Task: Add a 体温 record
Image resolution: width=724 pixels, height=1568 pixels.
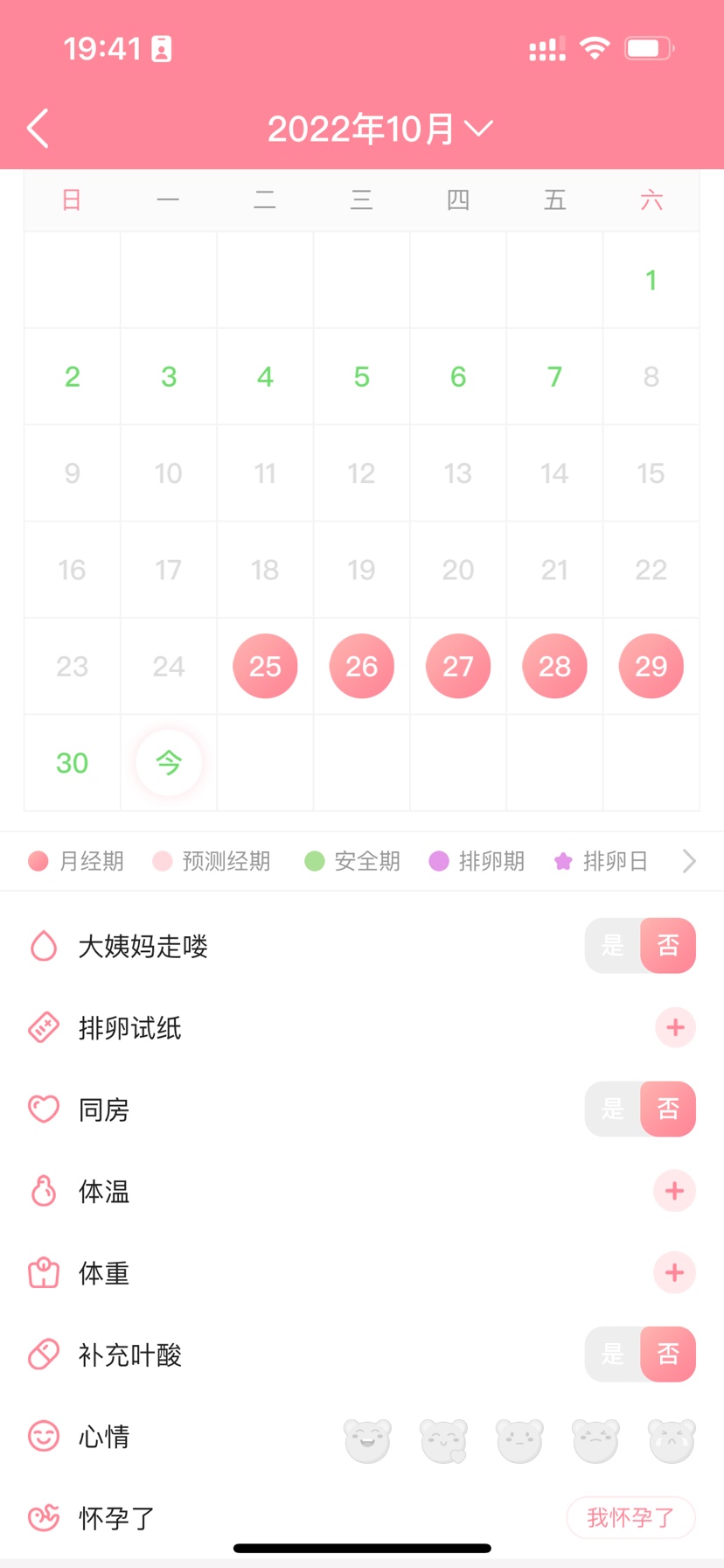Action: coord(674,1191)
